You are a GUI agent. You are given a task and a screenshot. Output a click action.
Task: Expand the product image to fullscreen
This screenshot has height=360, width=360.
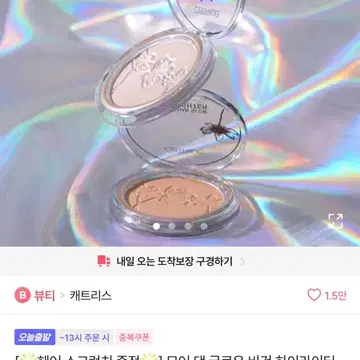coord(335,221)
